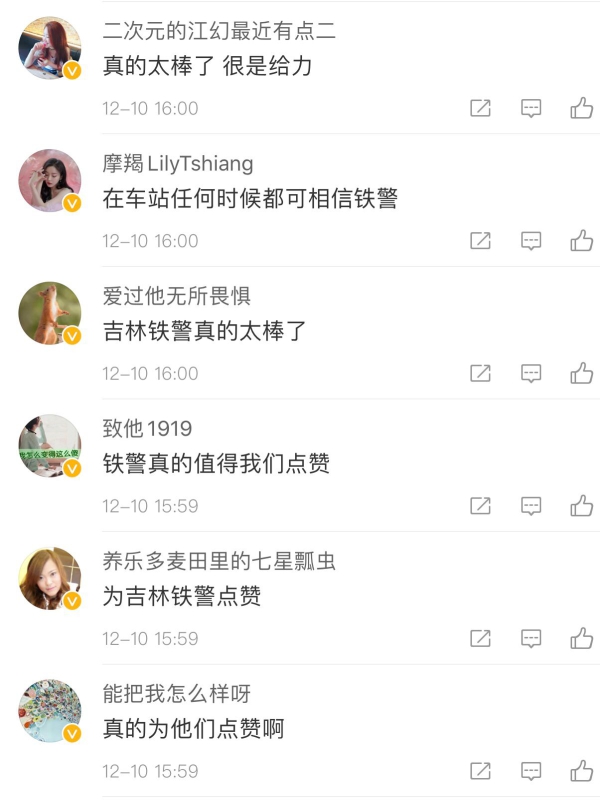The image size is (600, 800).
Task: Reply to 摩羯LilyTshiang's comment
Action: (x=531, y=241)
